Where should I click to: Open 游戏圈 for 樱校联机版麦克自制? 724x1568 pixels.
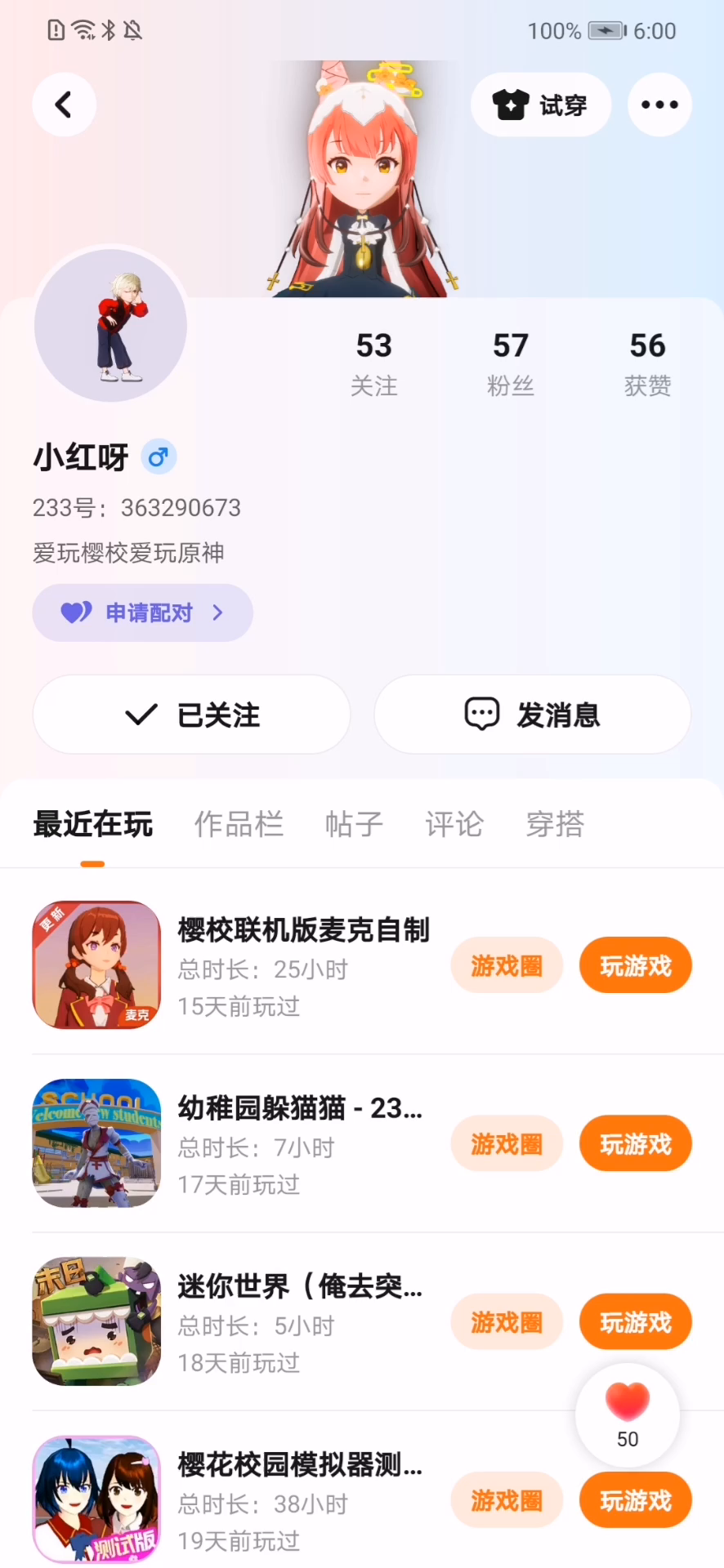pyautogui.click(x=507, y=965)
